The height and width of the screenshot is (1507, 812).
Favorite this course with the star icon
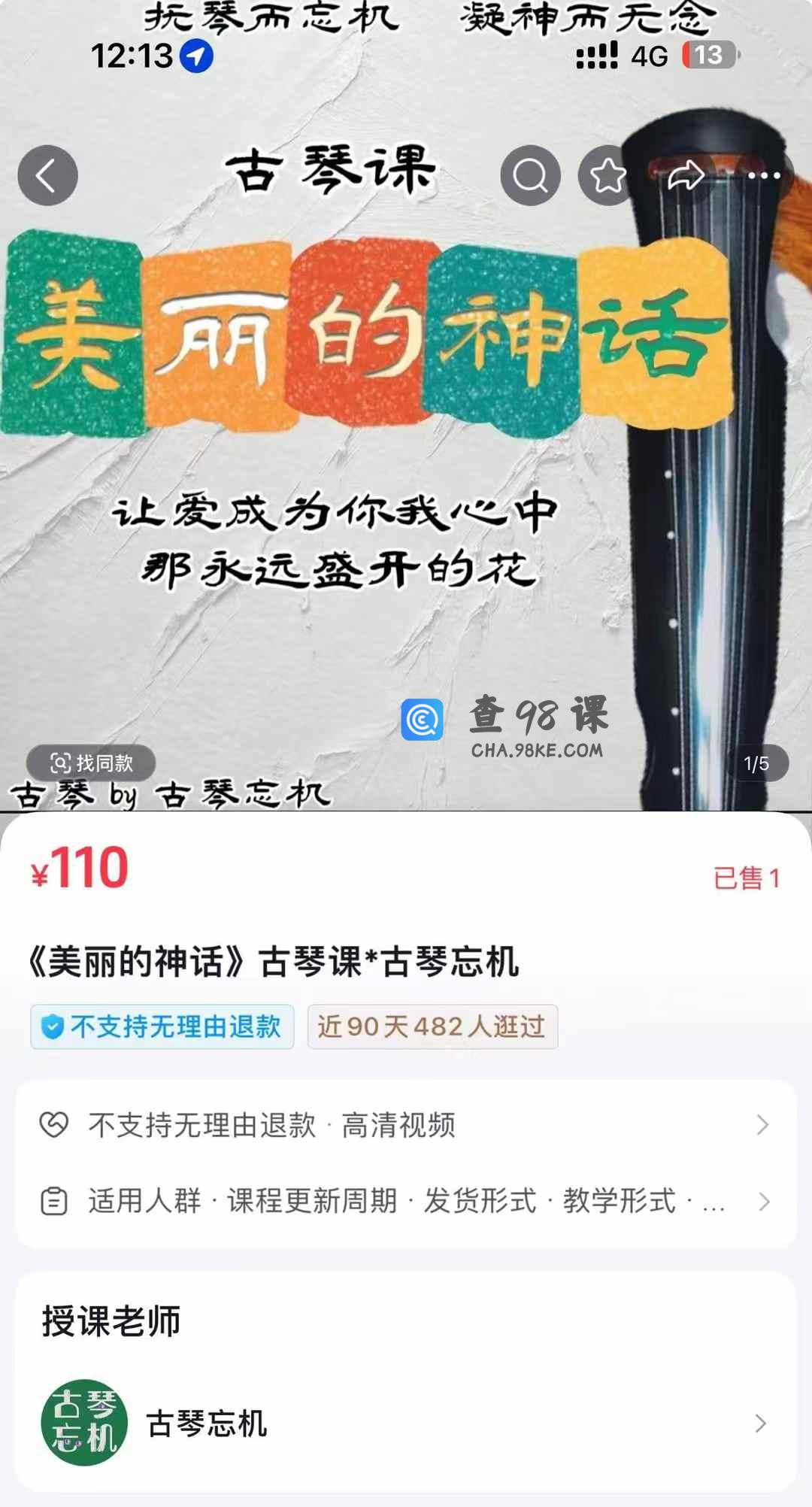(x=607, y=176)
